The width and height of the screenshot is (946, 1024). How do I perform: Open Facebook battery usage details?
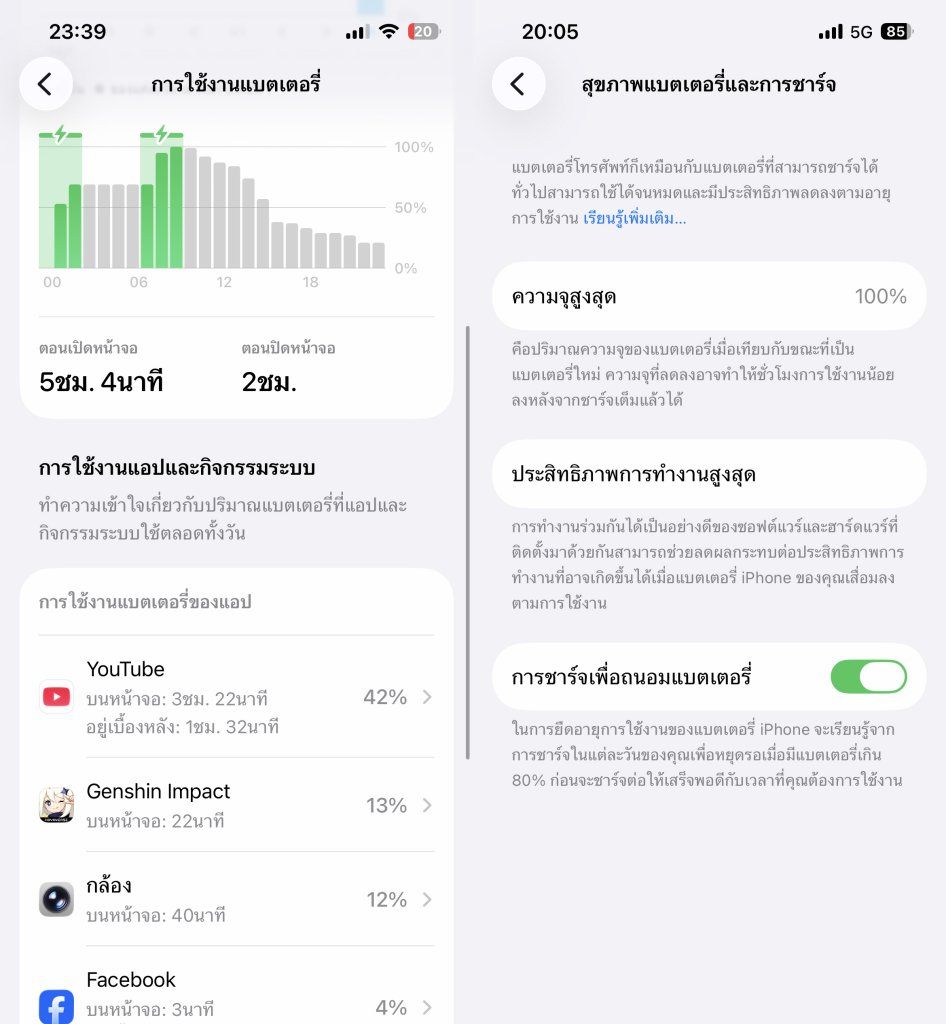coord(236,996)
